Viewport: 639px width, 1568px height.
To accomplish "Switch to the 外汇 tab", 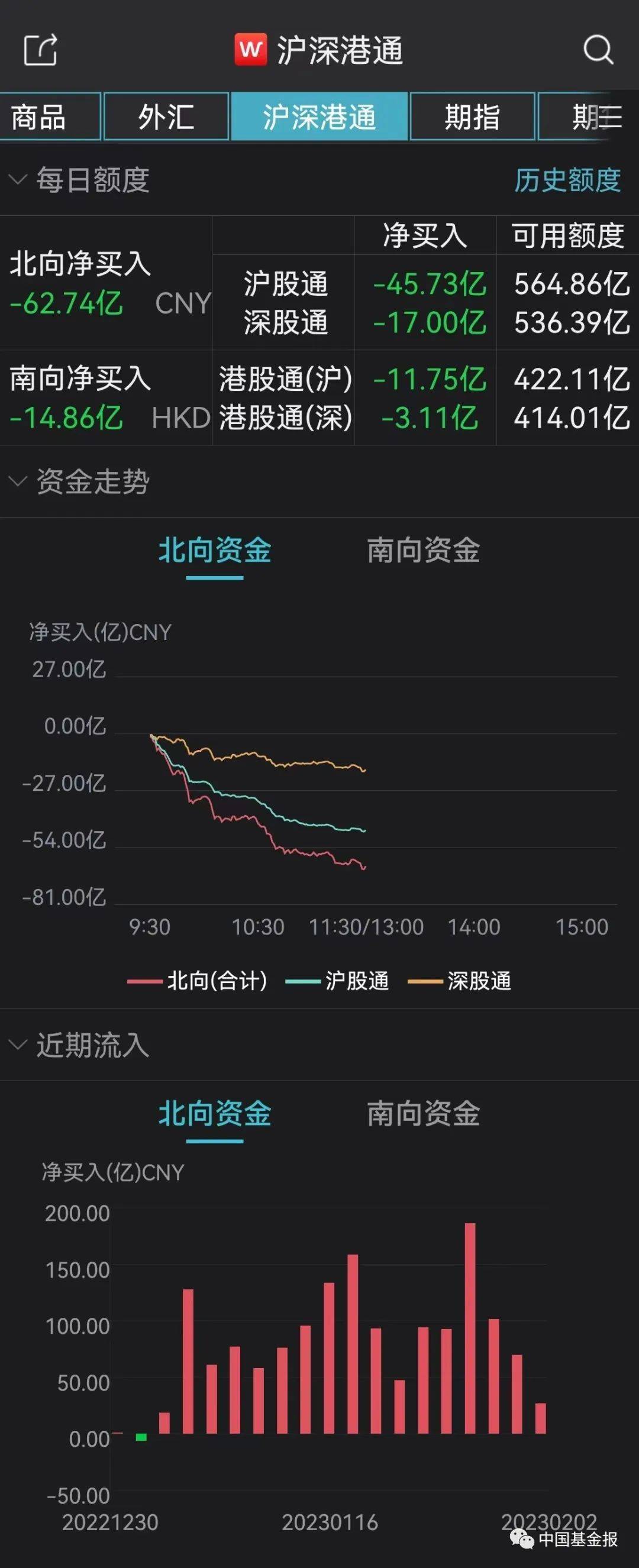I will pos(166,117).
